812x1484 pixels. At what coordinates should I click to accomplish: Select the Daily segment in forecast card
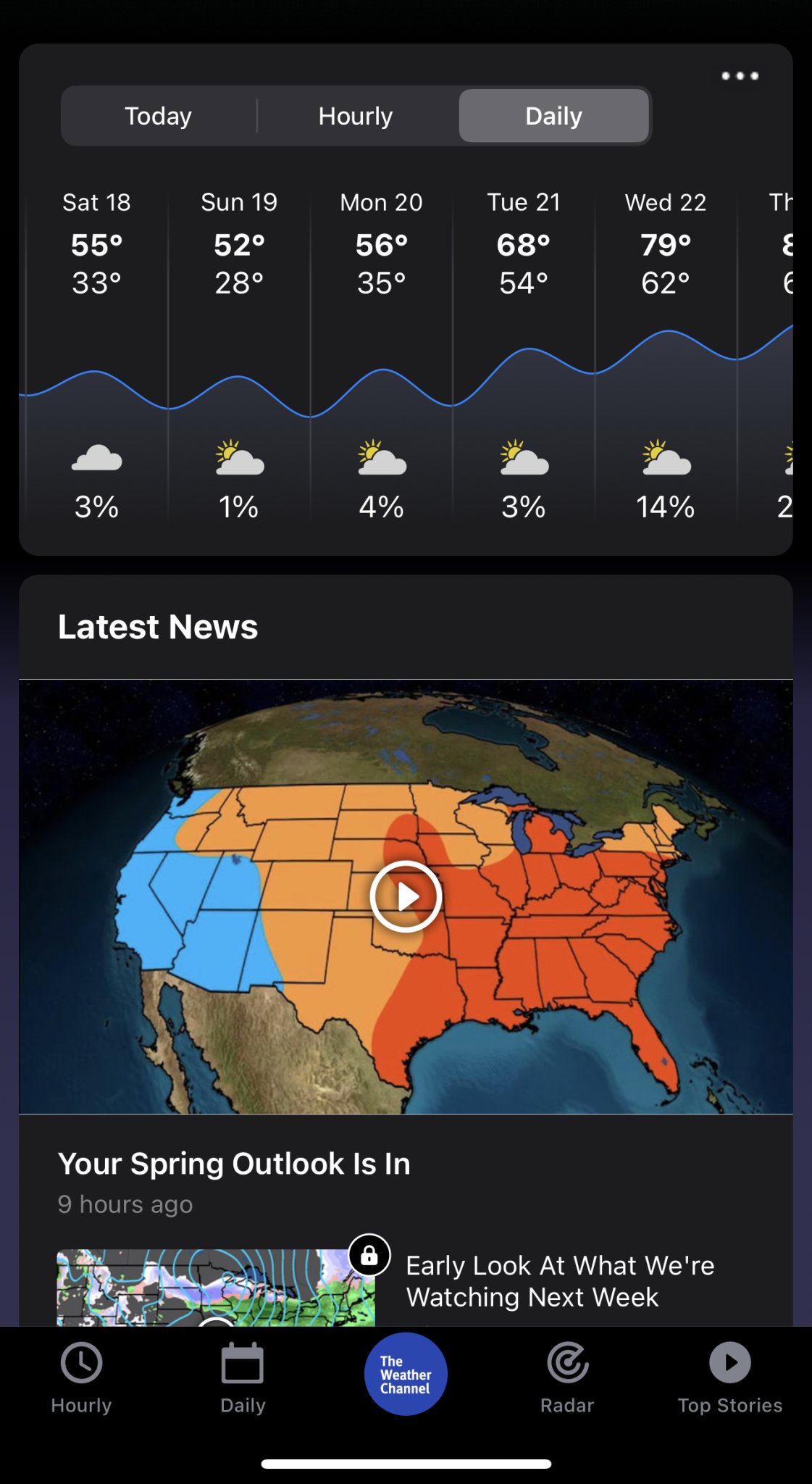click(x=553, y=116)
